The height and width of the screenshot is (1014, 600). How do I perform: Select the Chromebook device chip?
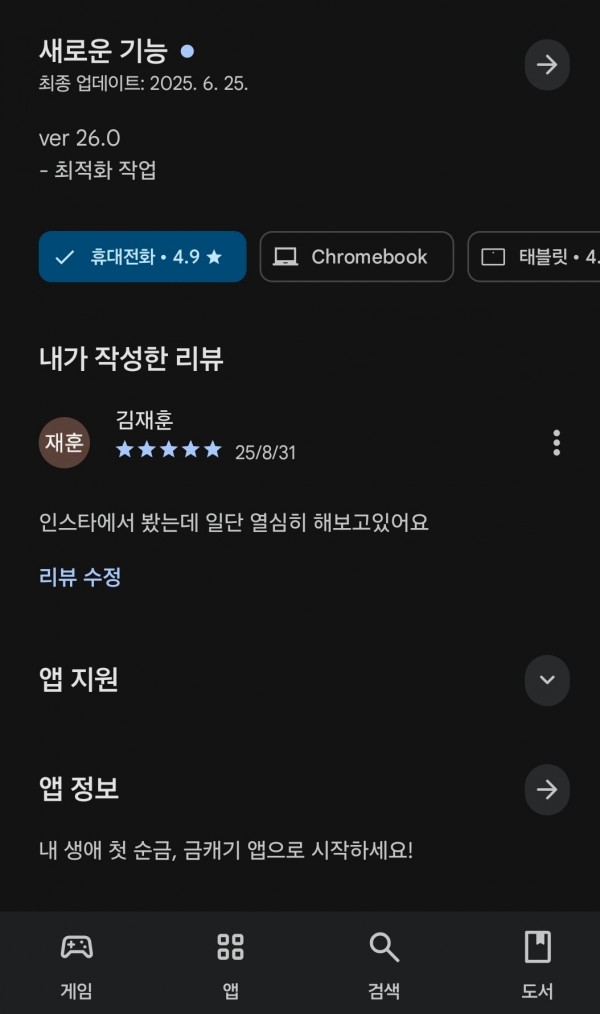tap(357, 257)
